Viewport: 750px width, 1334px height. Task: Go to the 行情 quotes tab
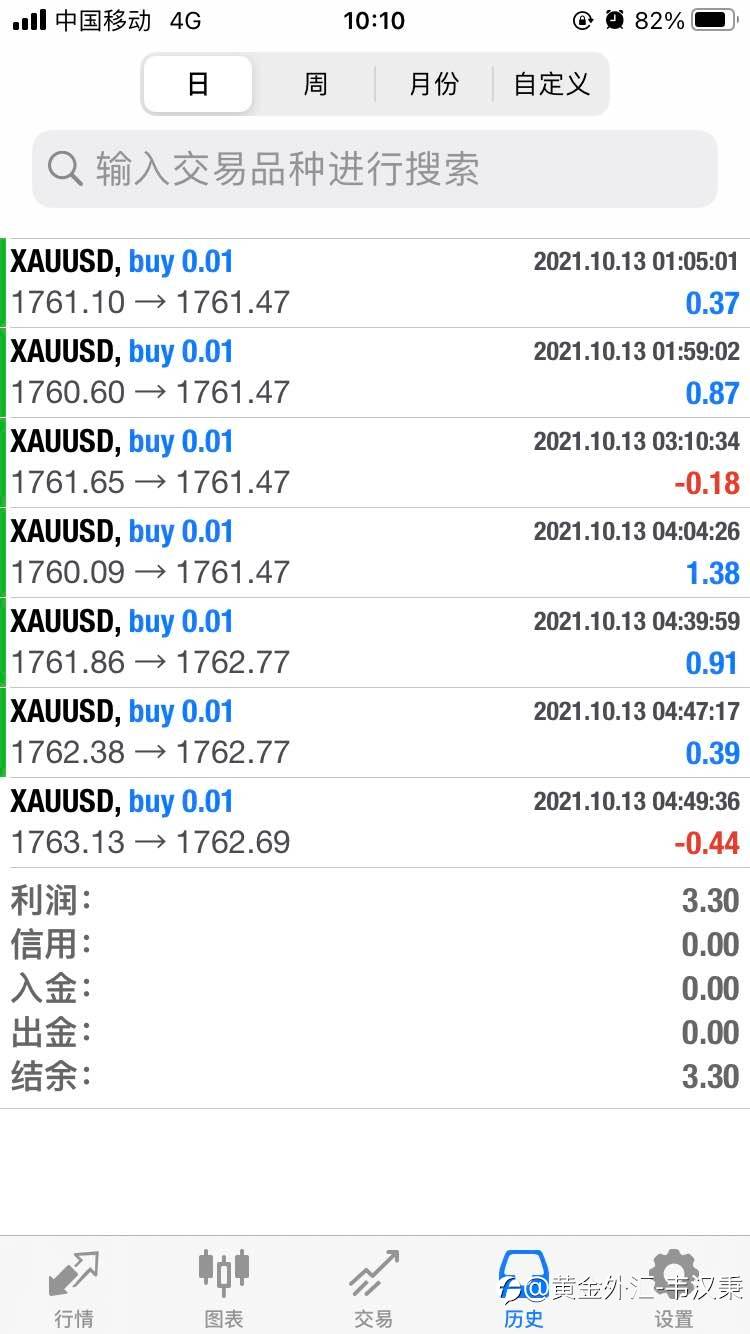pyautogui.click(x=74, y=1287)
